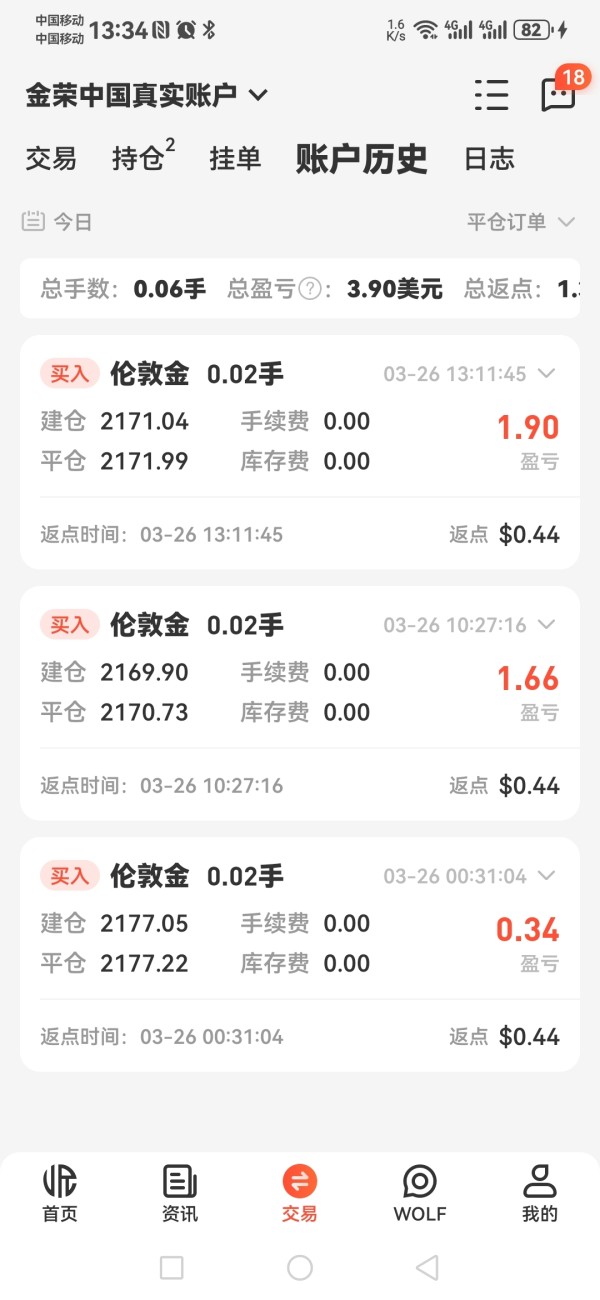Open messages icon with 18 badge
The height and width of the screenshot is (1300, 600).
coord(559,92)
